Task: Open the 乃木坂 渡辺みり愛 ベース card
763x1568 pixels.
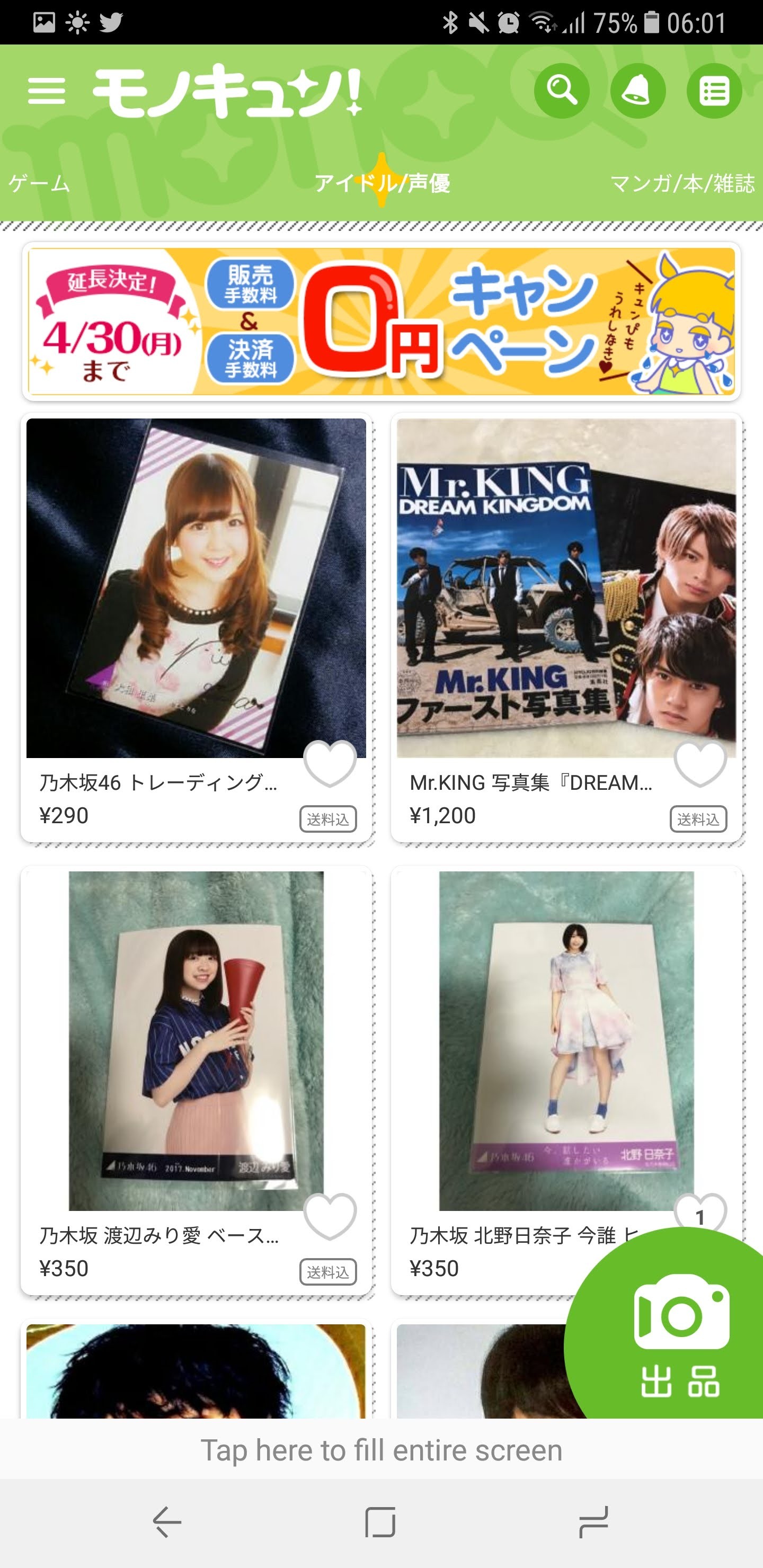Action: coord(196,1041)
